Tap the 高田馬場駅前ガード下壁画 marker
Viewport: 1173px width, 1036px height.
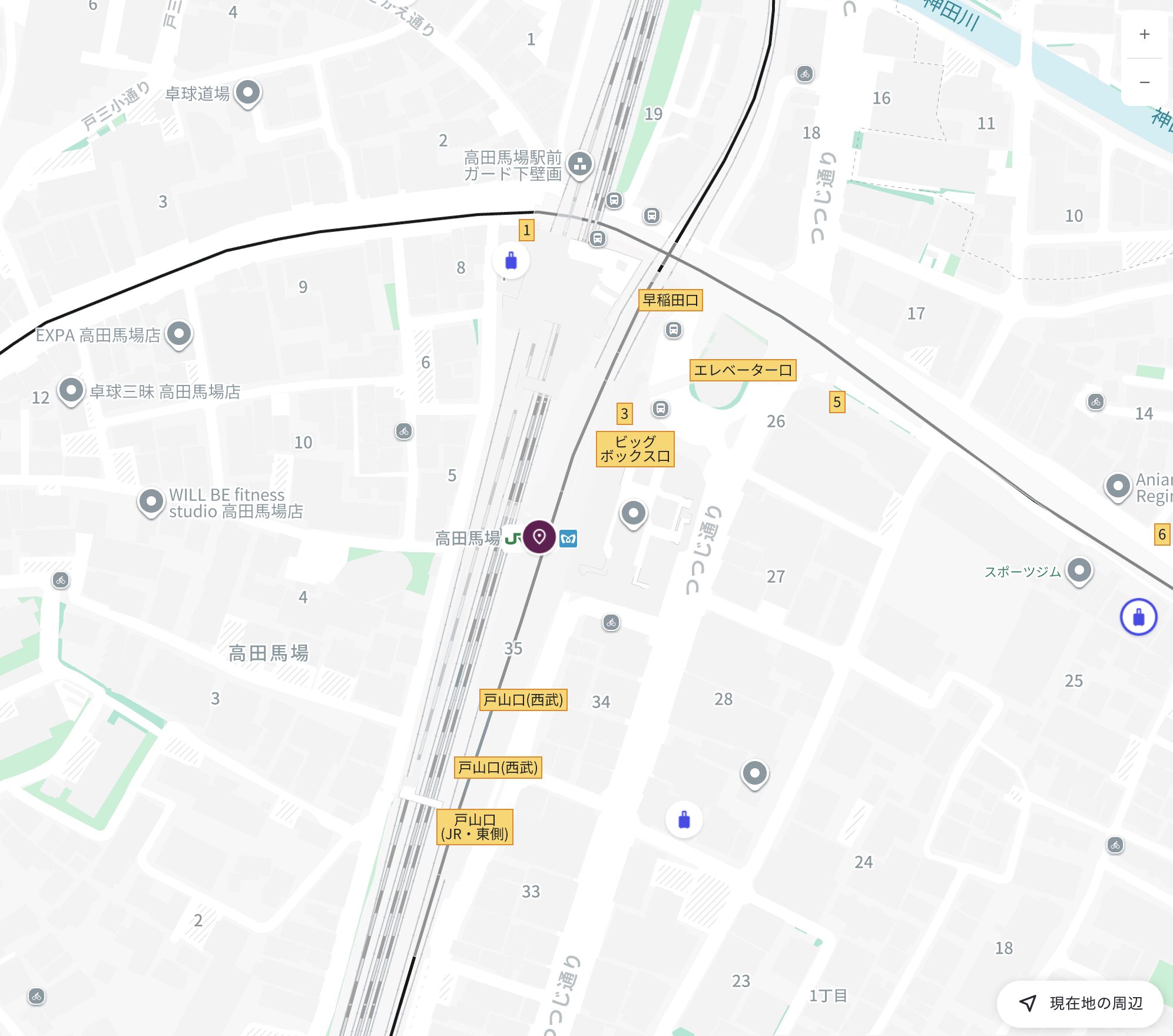tap(580, 164)
